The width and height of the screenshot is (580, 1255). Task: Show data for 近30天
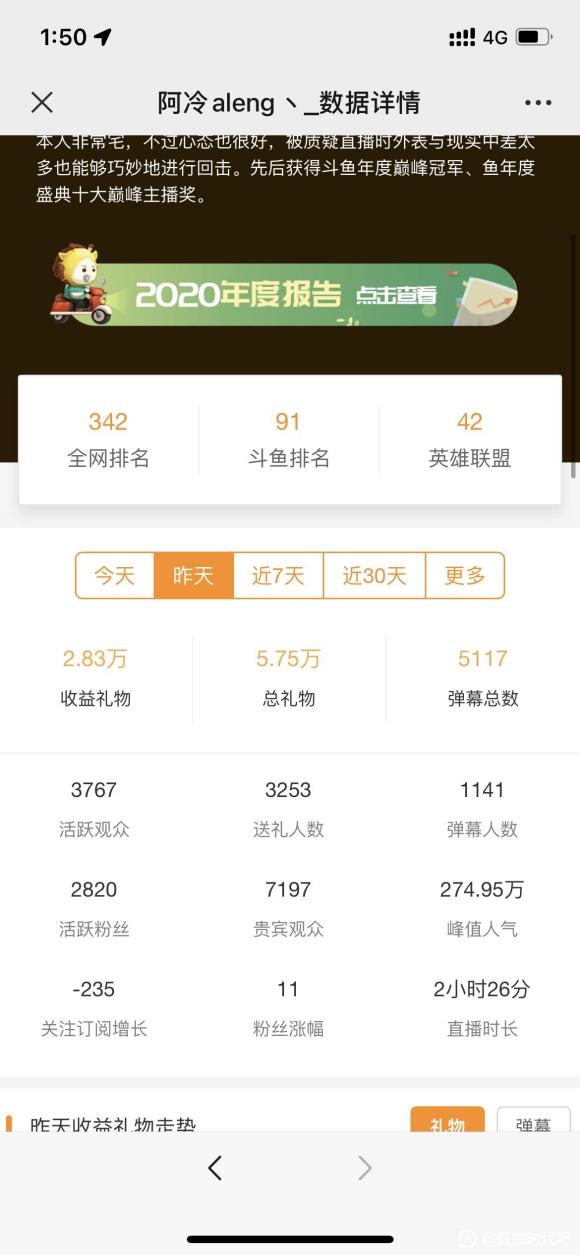374,576
